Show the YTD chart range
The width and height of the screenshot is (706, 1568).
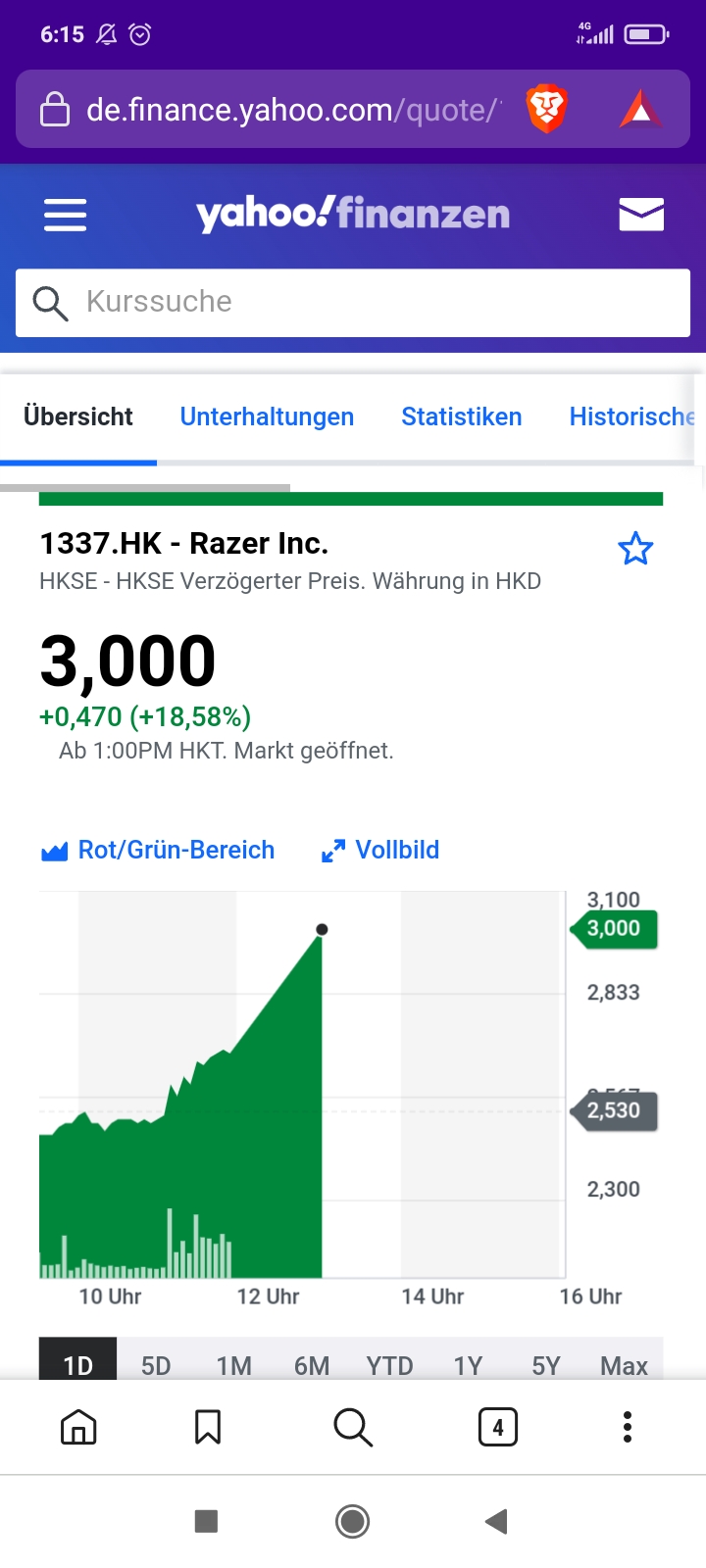389,1365
